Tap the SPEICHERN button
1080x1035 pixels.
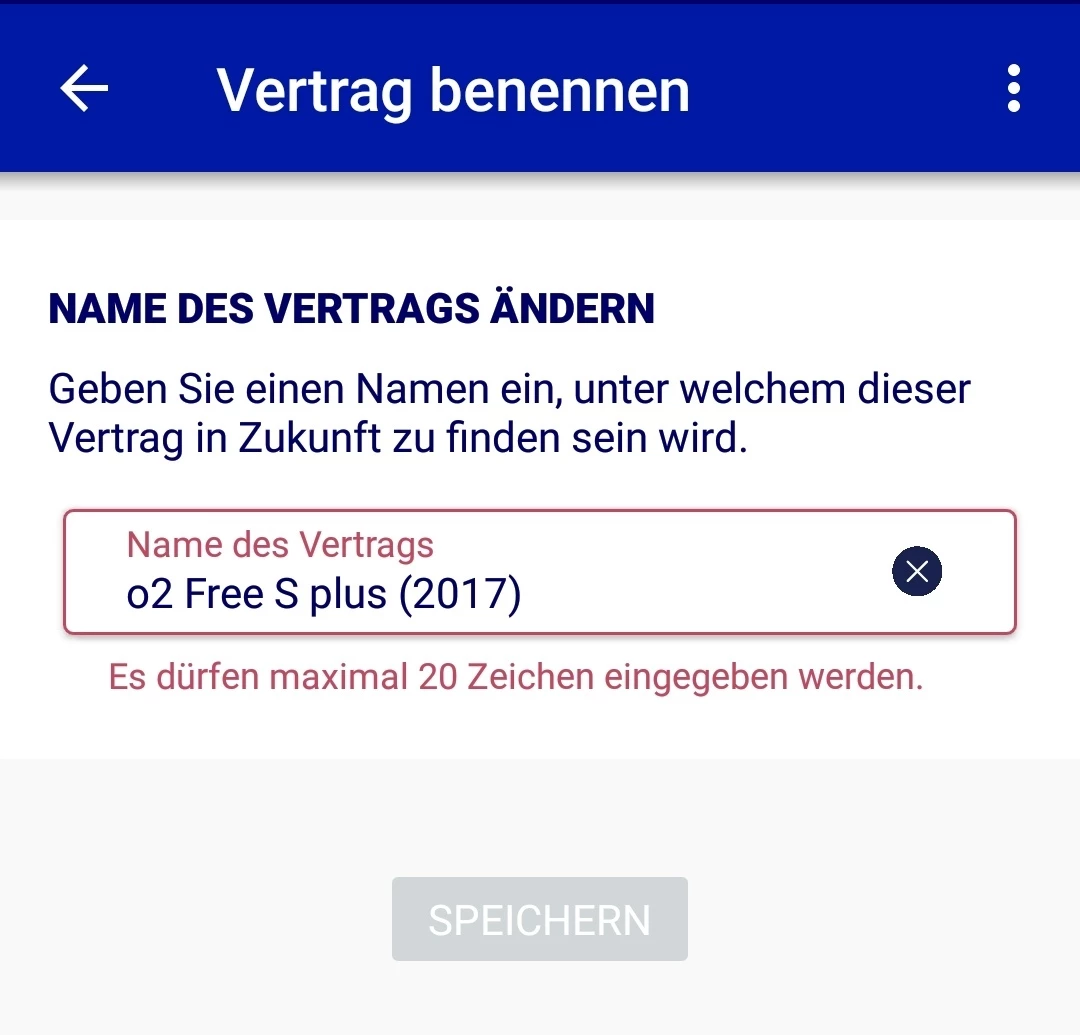pyautogui.click(x=539, y=919)
